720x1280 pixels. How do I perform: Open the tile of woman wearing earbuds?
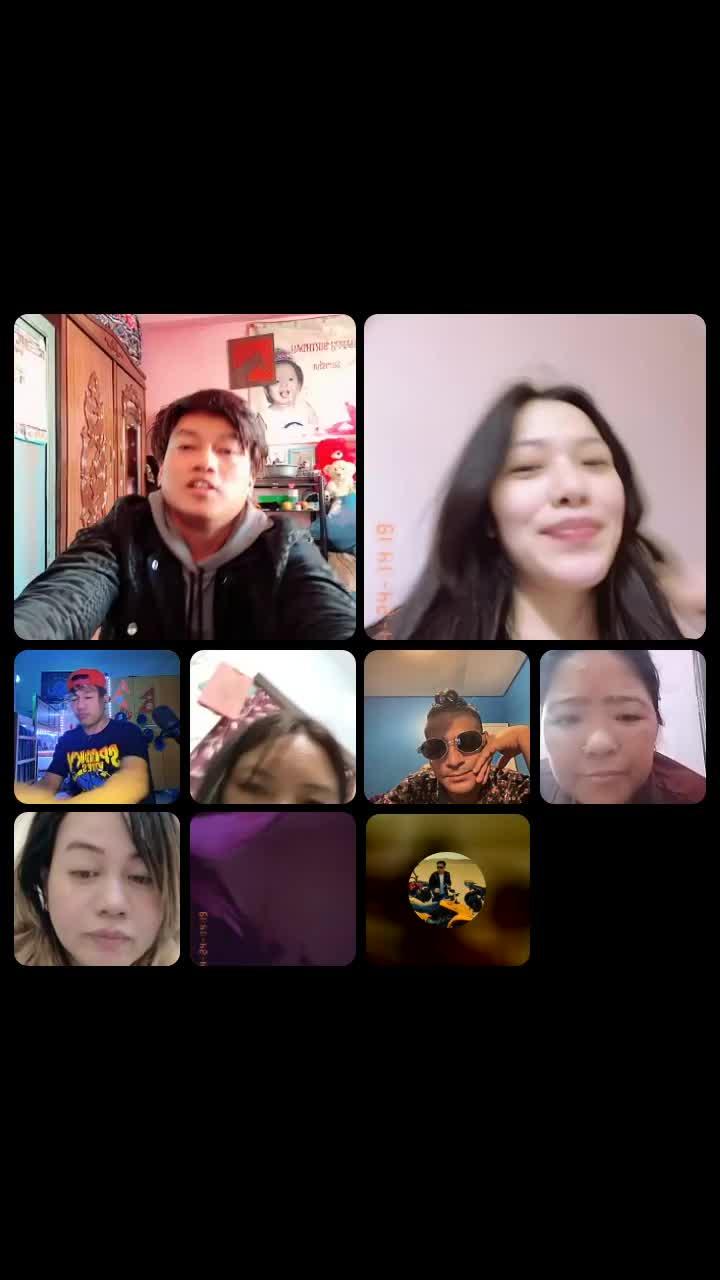coord(97,889)
